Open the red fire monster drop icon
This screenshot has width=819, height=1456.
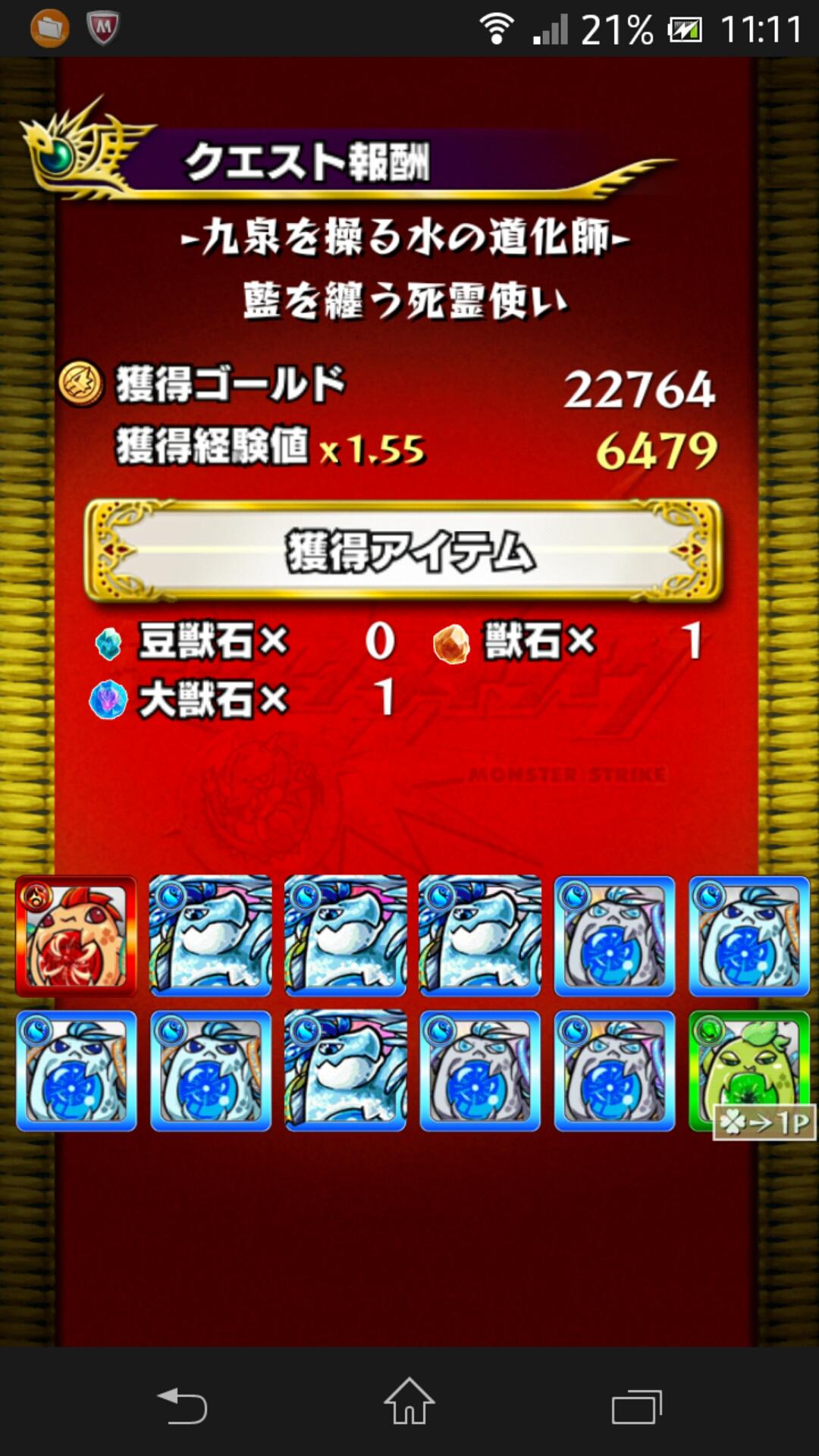[76, 937]
